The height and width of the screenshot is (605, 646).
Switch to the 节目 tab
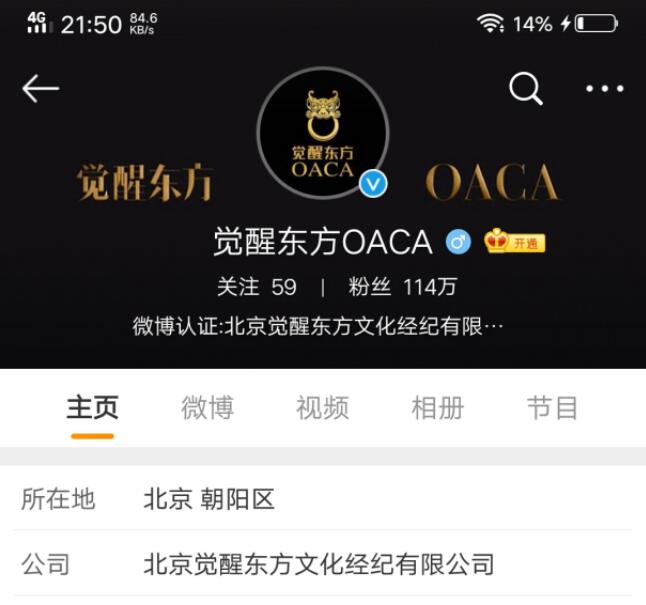tap(552, 408)
